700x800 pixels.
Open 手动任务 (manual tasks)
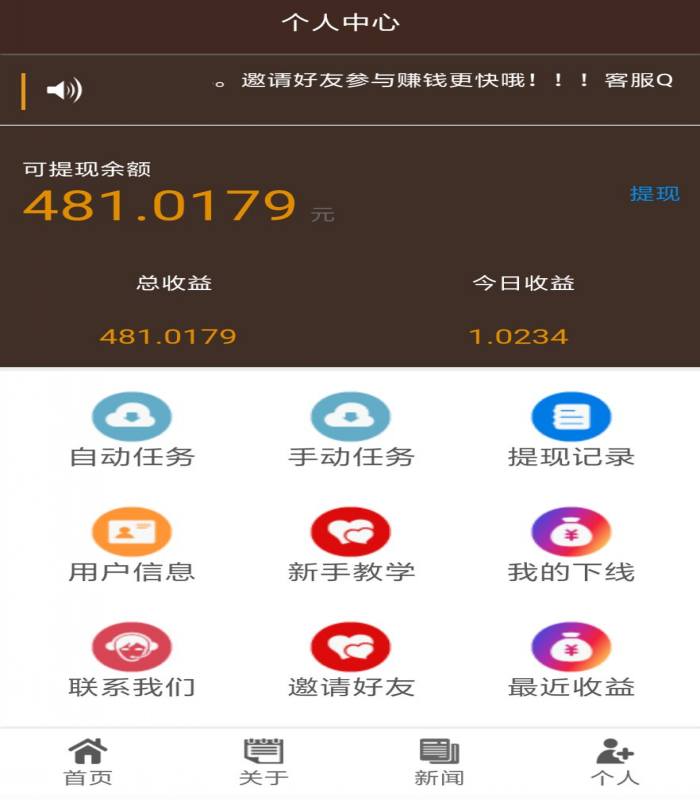point(350,431)
